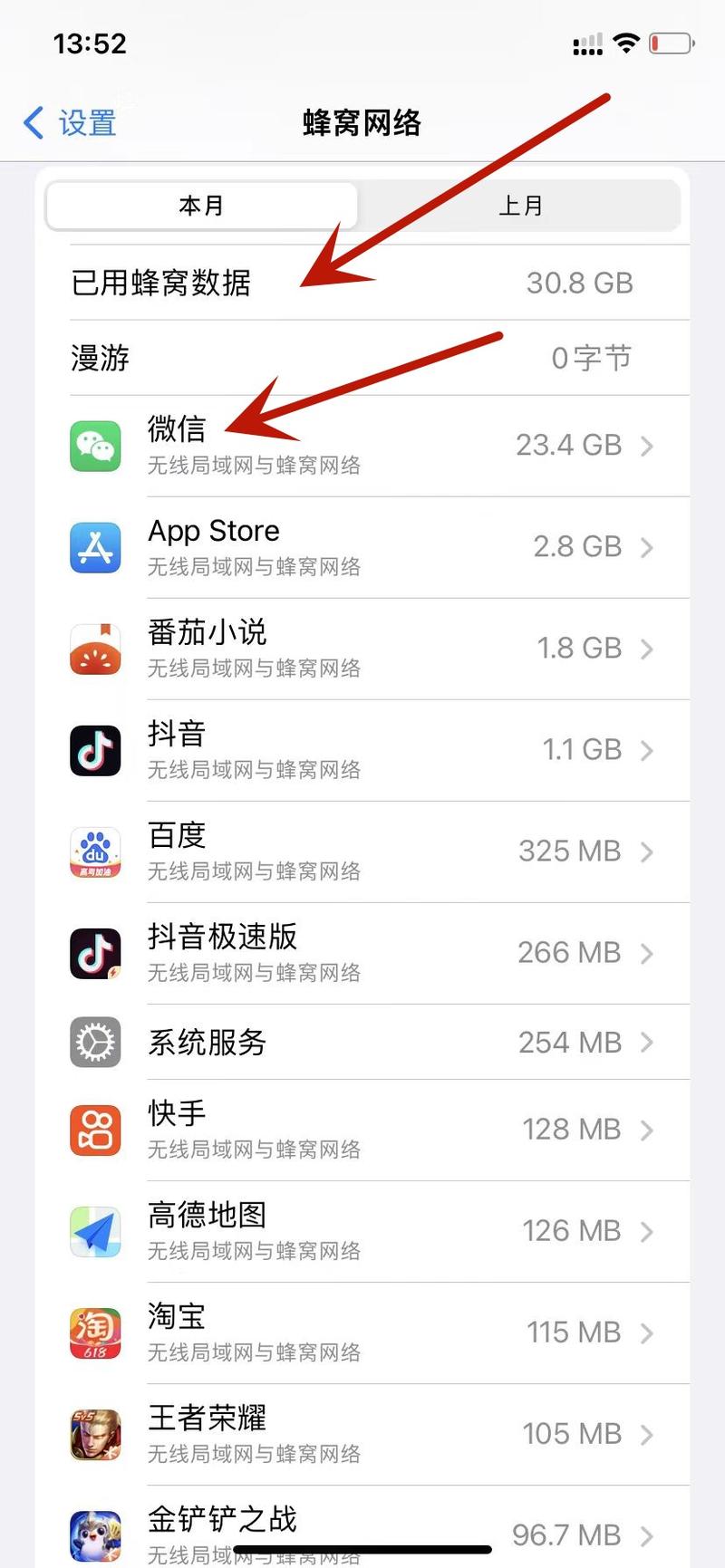Screen dimensions: 725x1568
Task: Switch to the 上月 tab
Action: (521, 206)
